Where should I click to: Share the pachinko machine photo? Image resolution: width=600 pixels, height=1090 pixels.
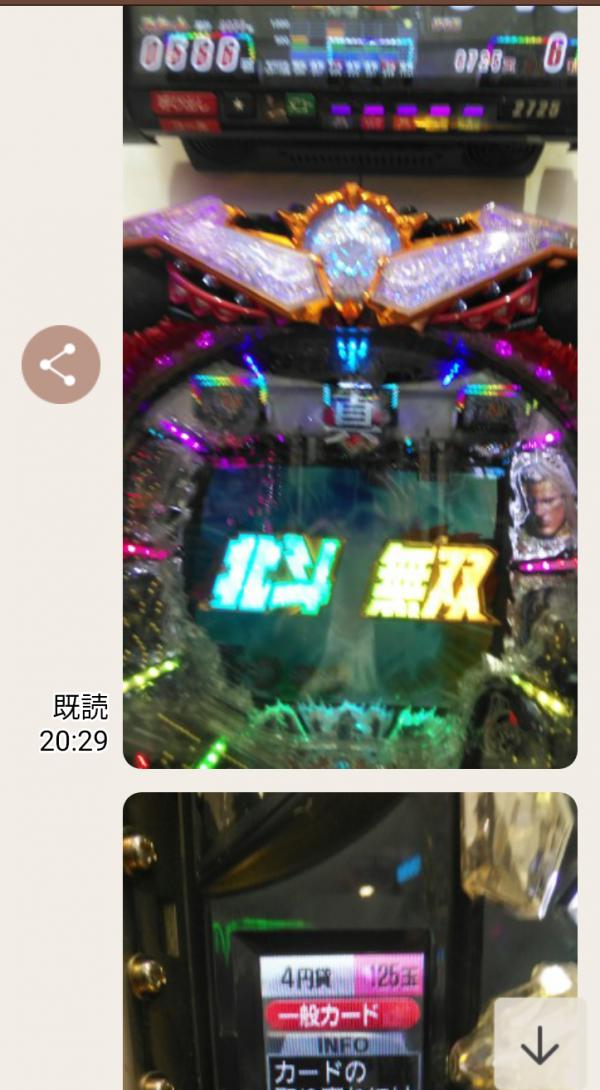tap(61, 365)
